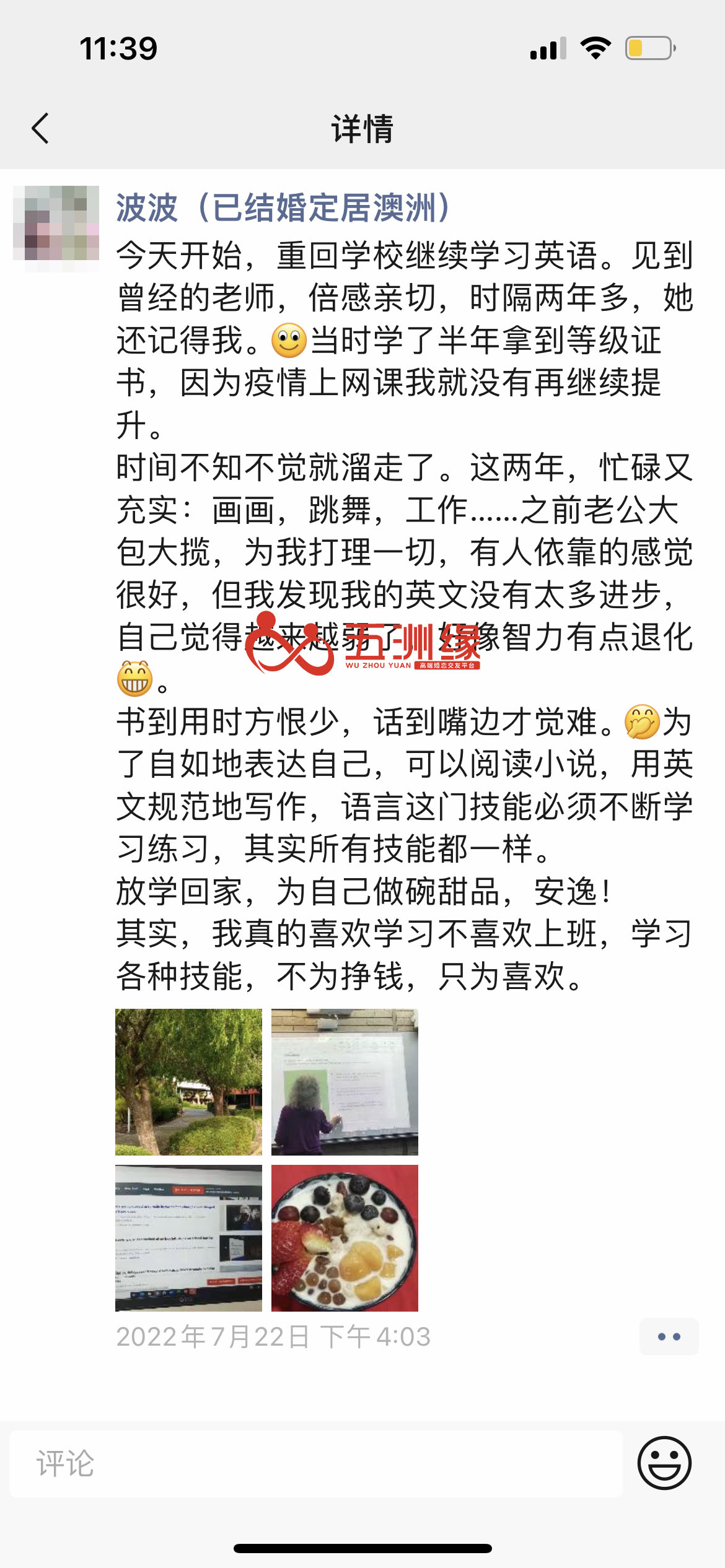Screen dimensions: 725x1568
Task: Open 波波（已结婚定居澳洲）profile name link
Action: [x=284, y=208]
